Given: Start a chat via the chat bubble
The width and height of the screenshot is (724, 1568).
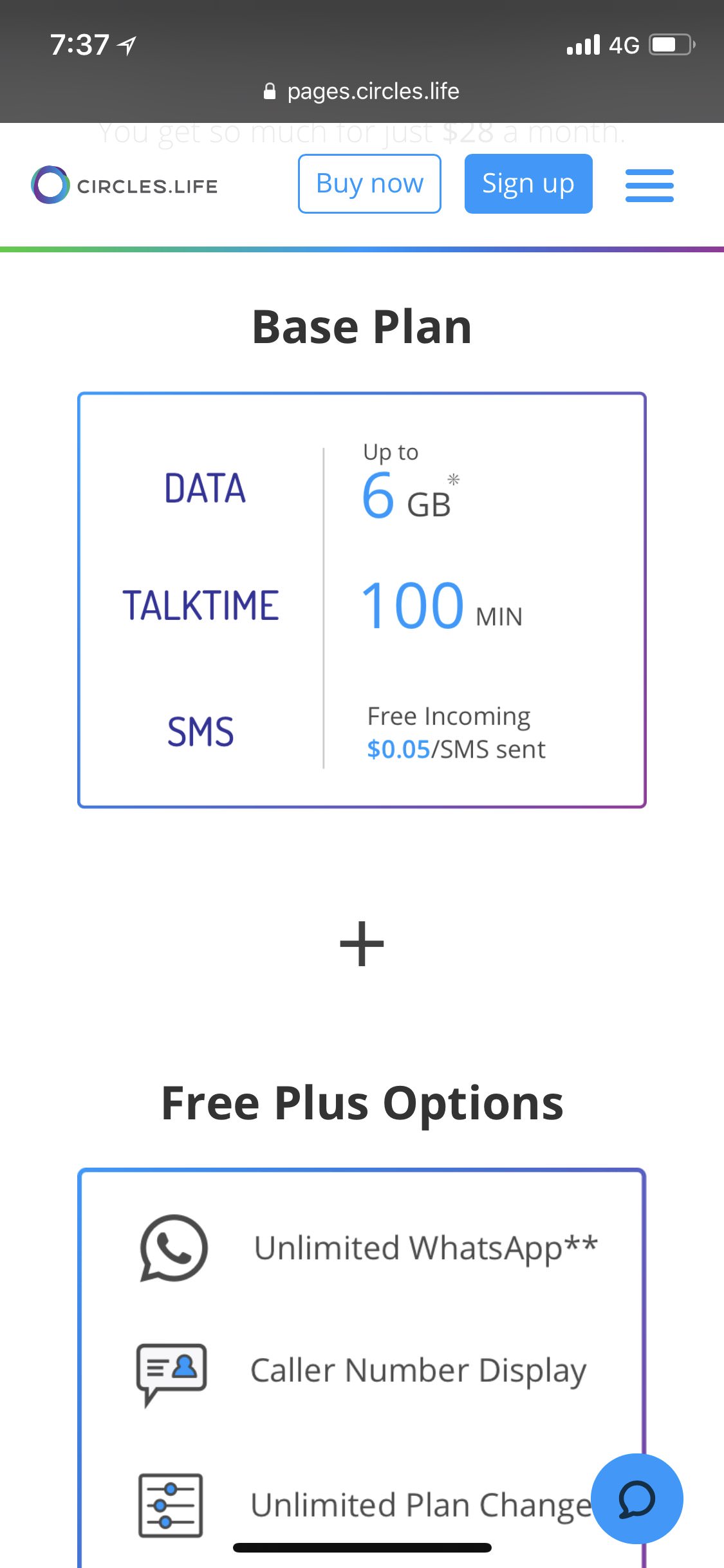Looking at the screenshot, I should [x=636, y=1498].
